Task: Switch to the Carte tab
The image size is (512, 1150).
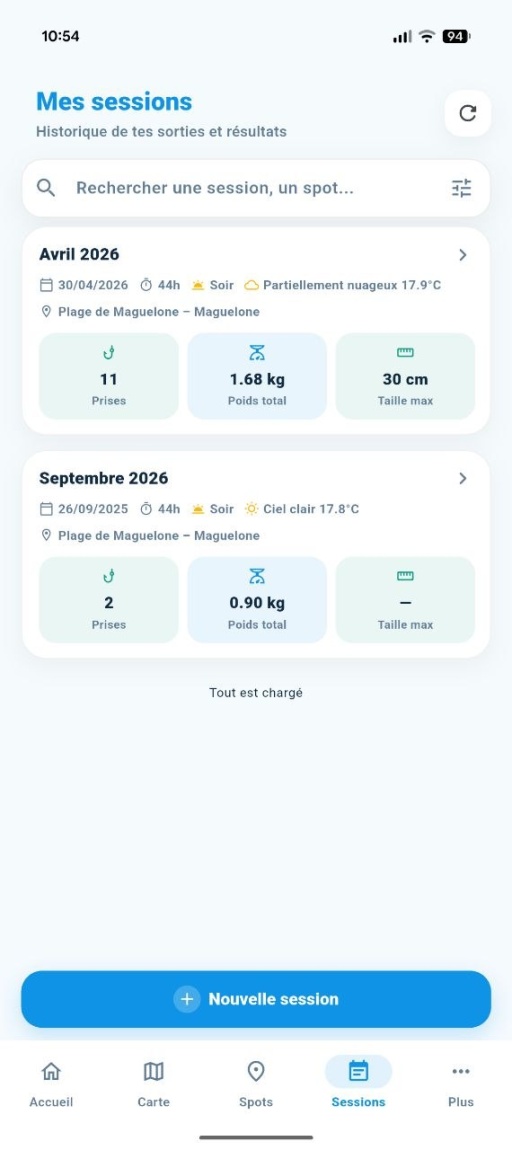Action: [153, 1084]
